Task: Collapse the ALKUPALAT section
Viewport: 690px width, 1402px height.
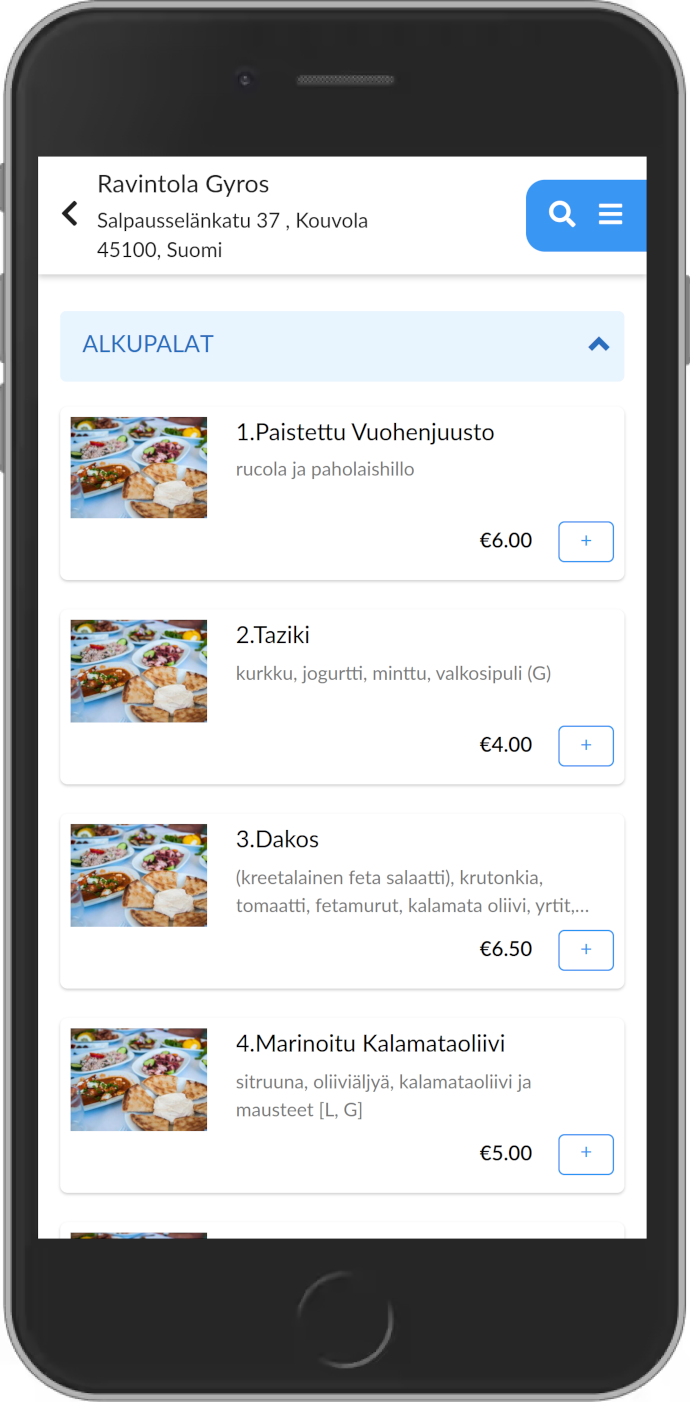Action: click(x=598, y=344)
